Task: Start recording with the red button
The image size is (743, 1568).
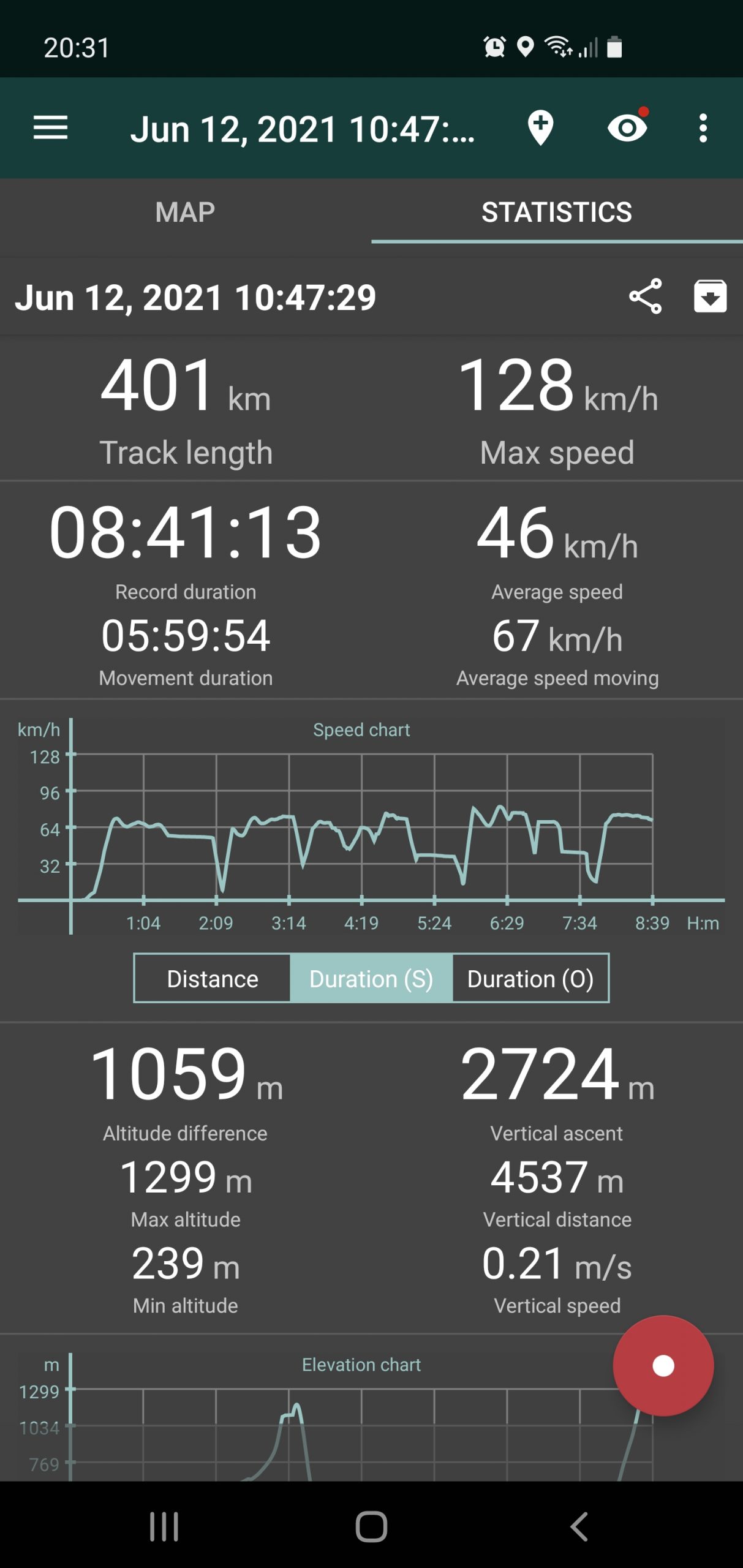Action: pos(663,1366)
